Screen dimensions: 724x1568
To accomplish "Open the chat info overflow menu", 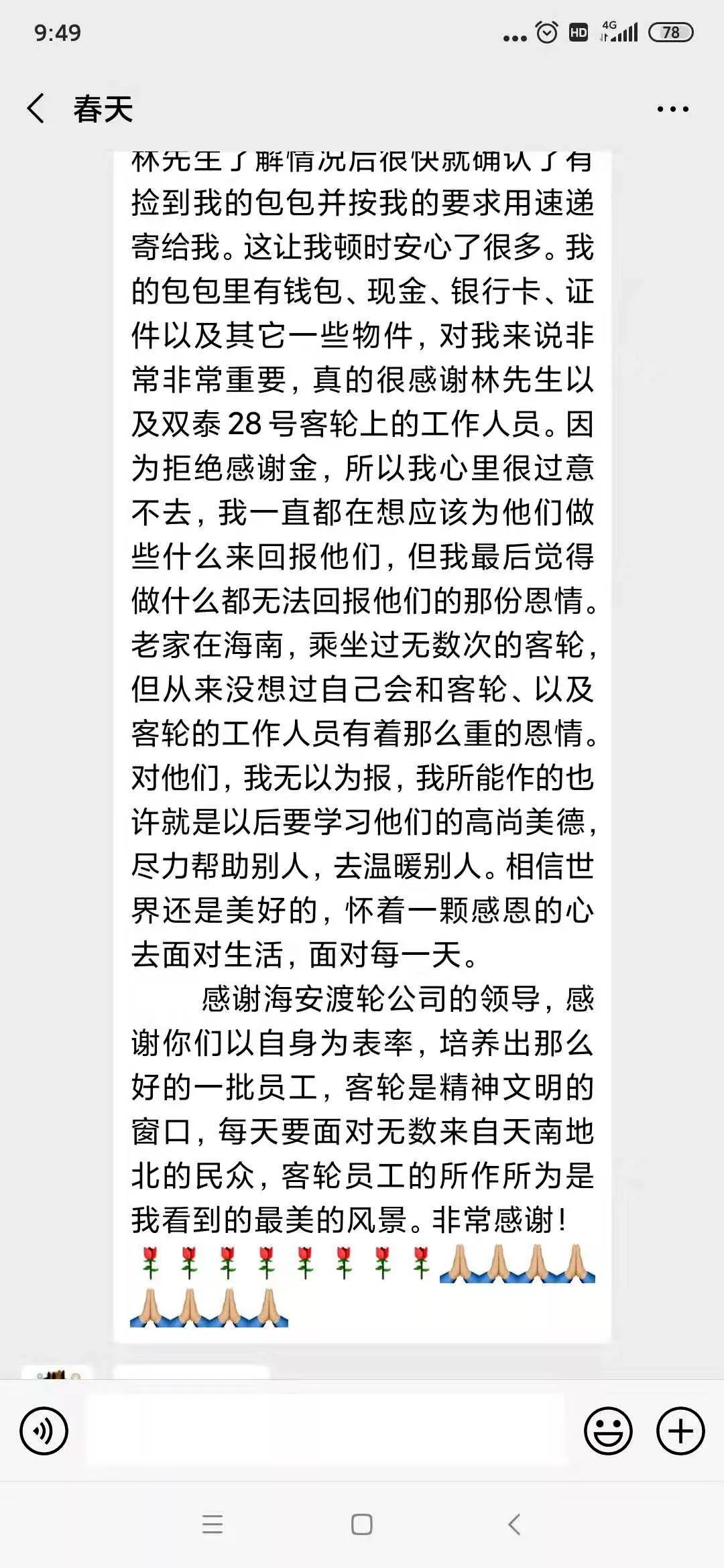I will tap(672, 109).
